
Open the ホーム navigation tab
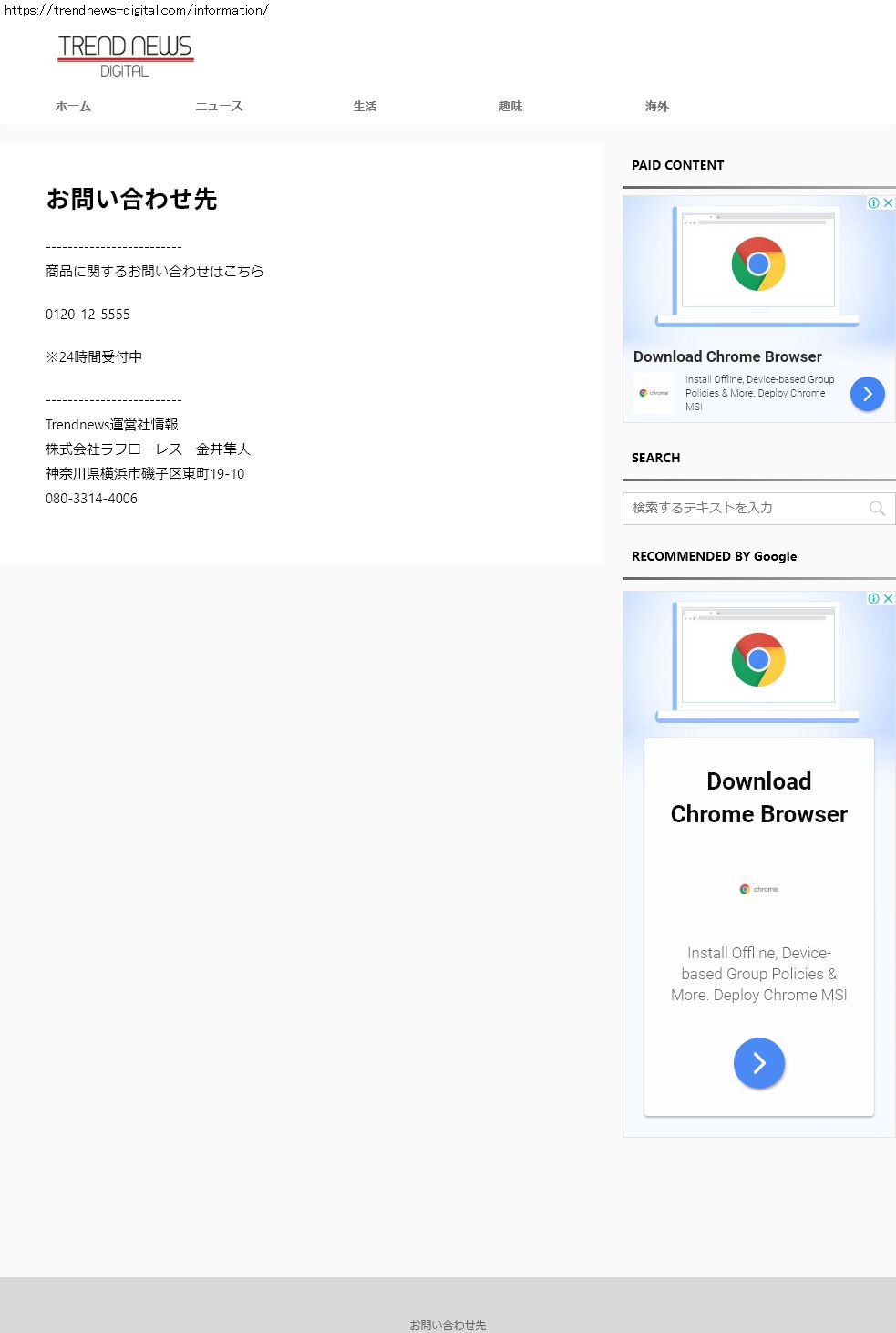point(73,107)
